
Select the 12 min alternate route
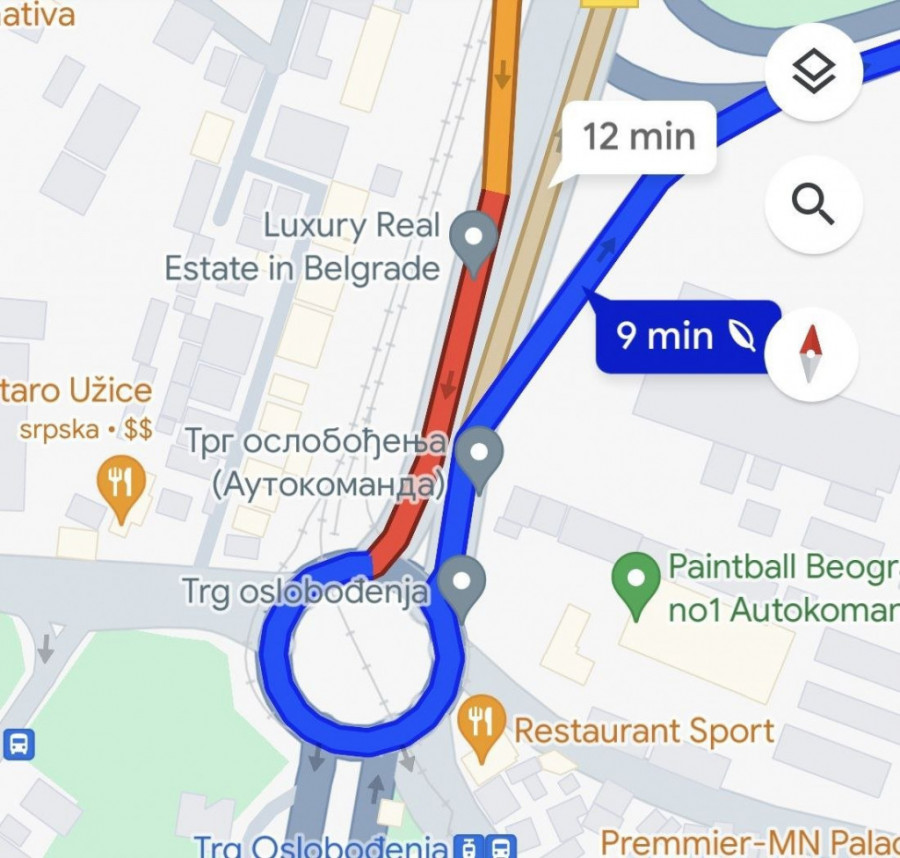point(638,136)
